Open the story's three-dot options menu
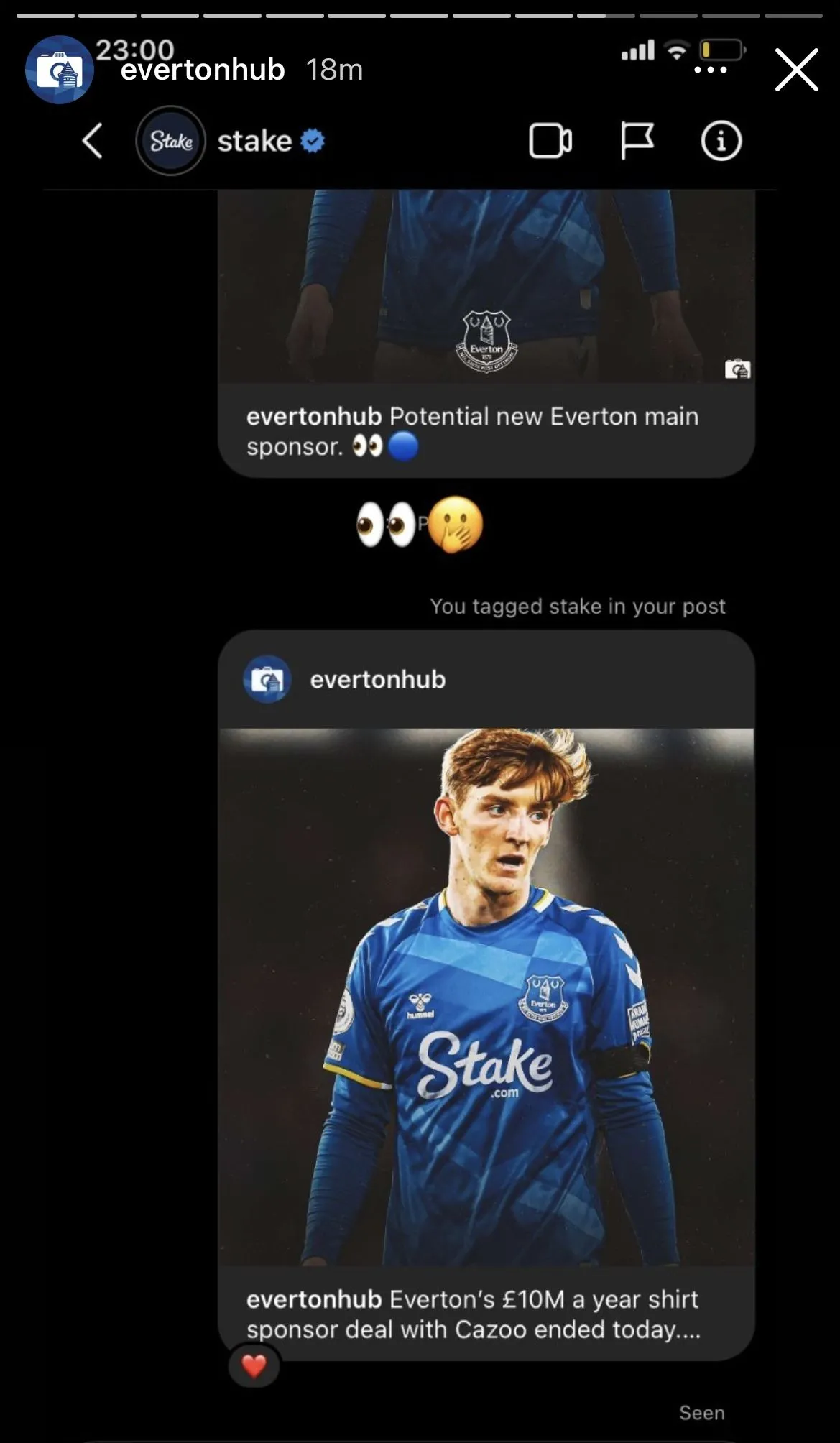 click(711, 70)
